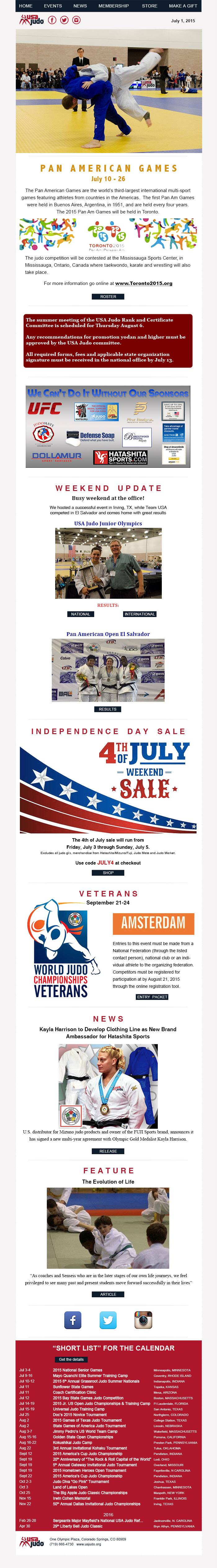Open the ENTRY PACKET for Veterans championships
The image size is (217, 1568).
pos(152,996)
